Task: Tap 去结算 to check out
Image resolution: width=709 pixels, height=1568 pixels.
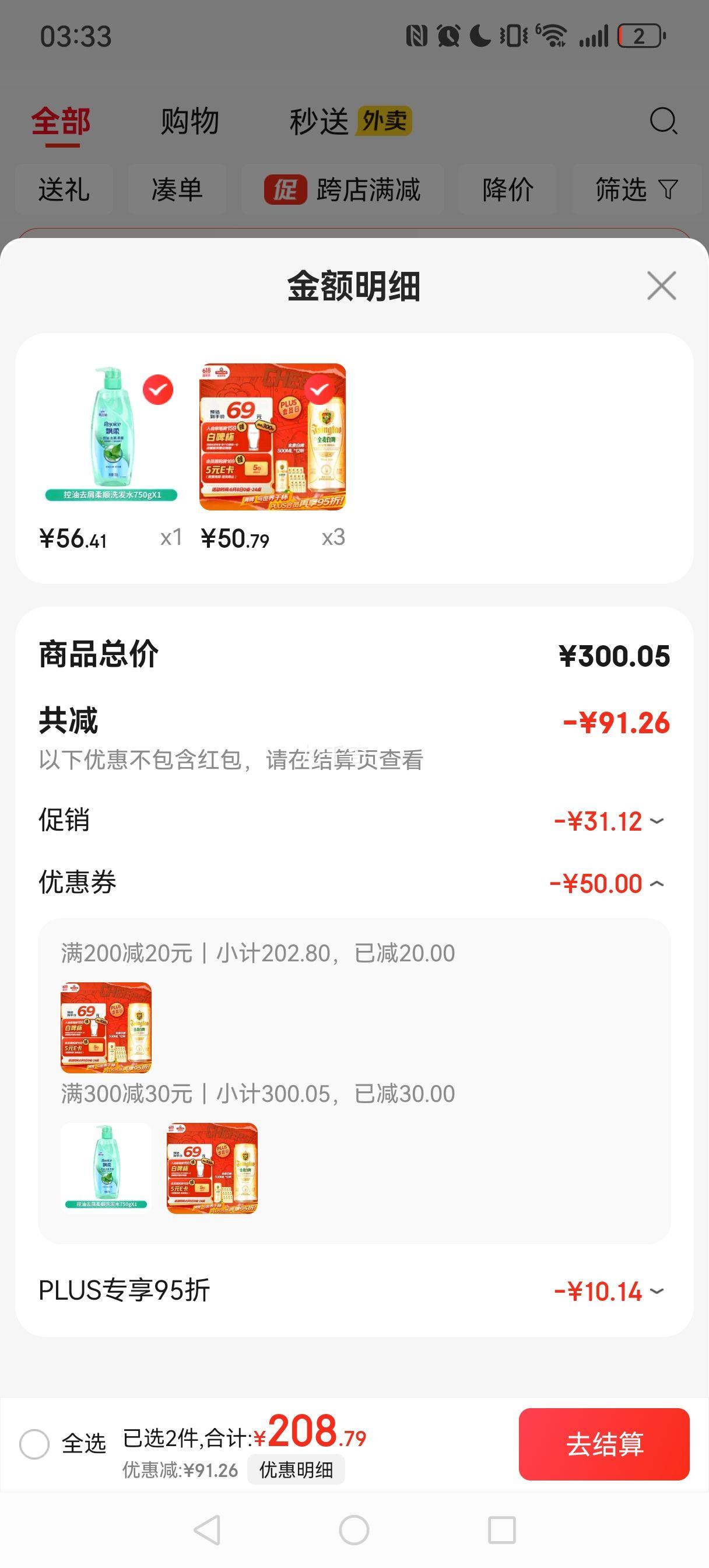Action: point(603,1444)
